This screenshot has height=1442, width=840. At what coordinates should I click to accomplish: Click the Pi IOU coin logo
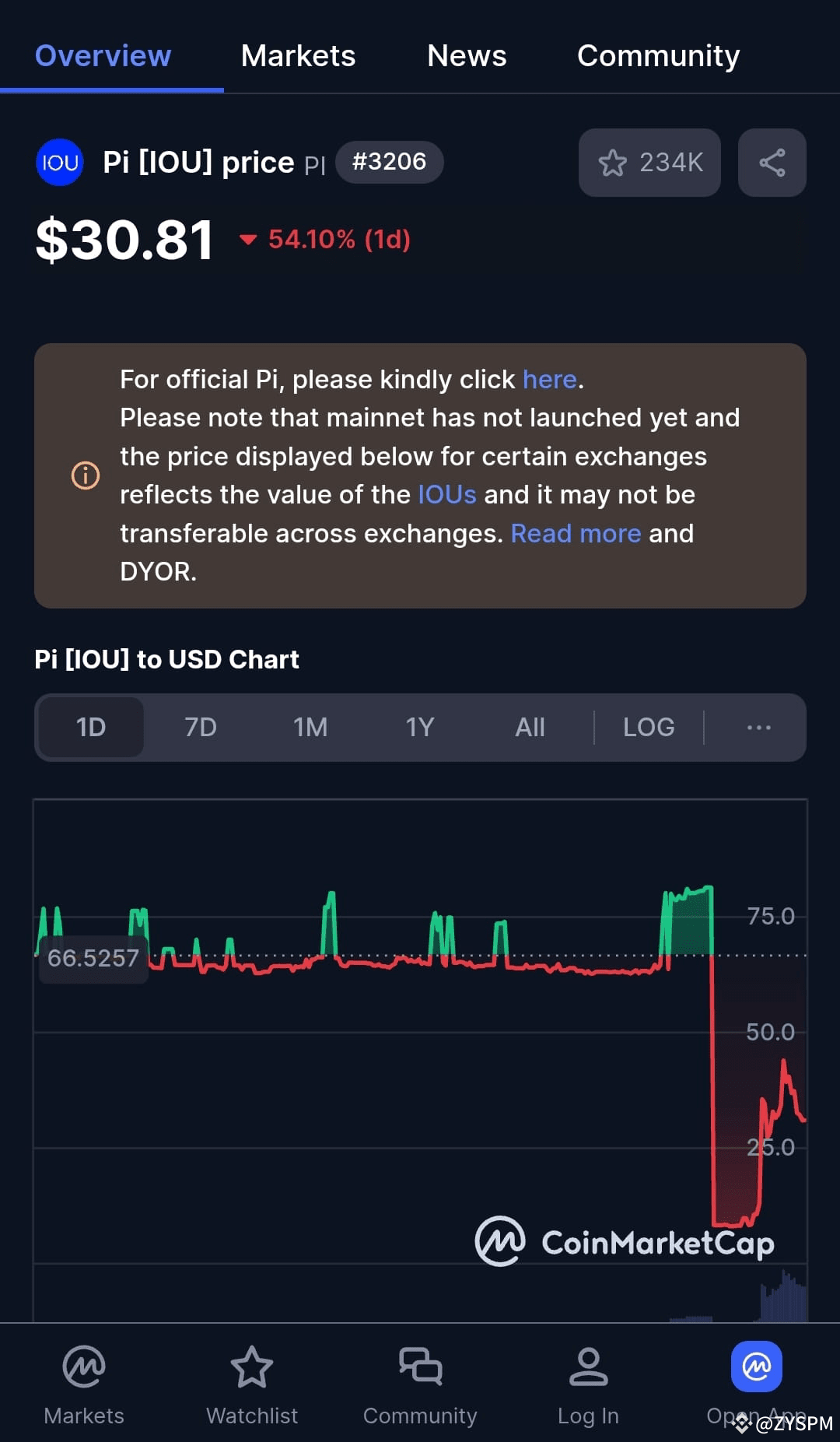point(60,163)
